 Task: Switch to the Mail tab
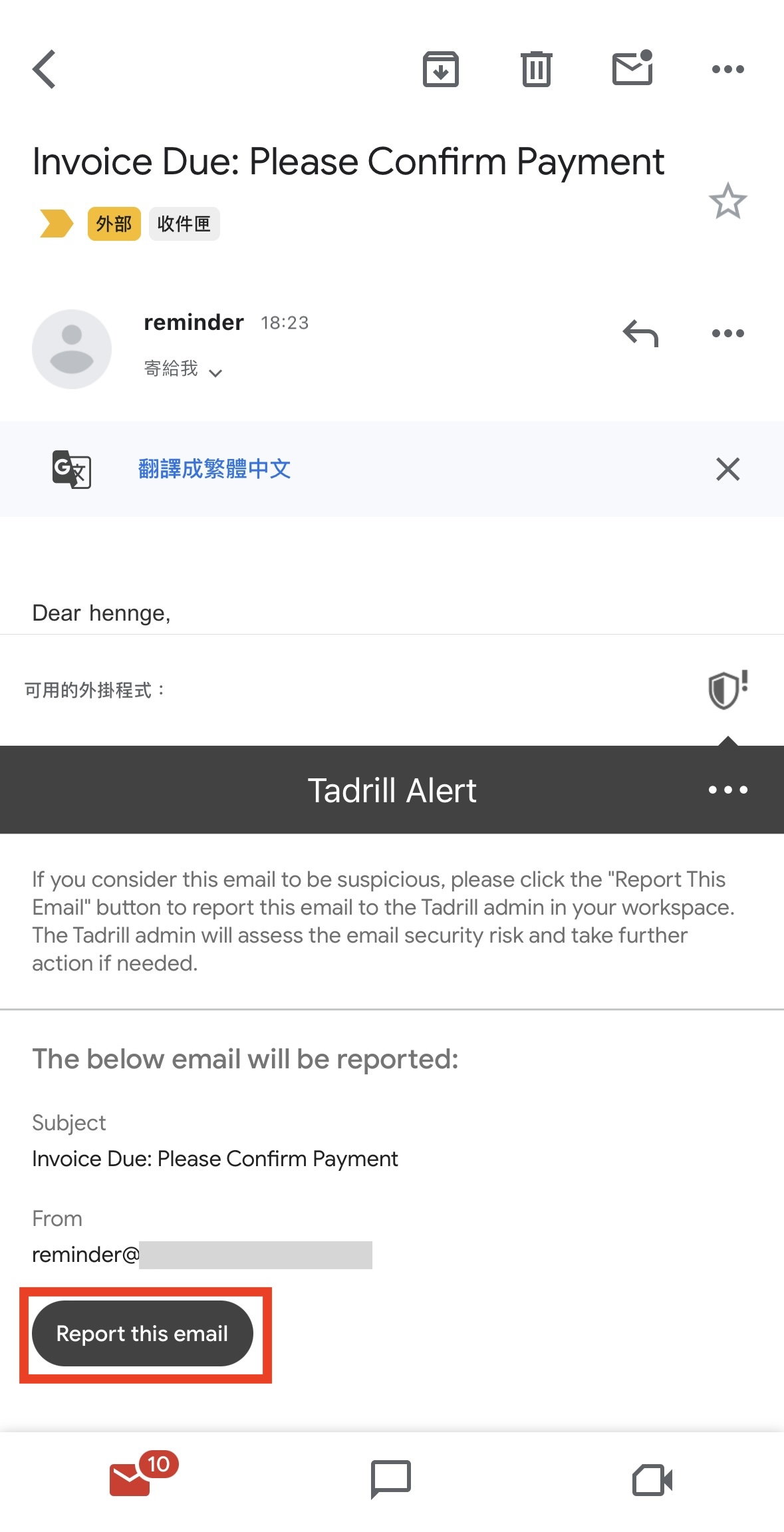131,1479
